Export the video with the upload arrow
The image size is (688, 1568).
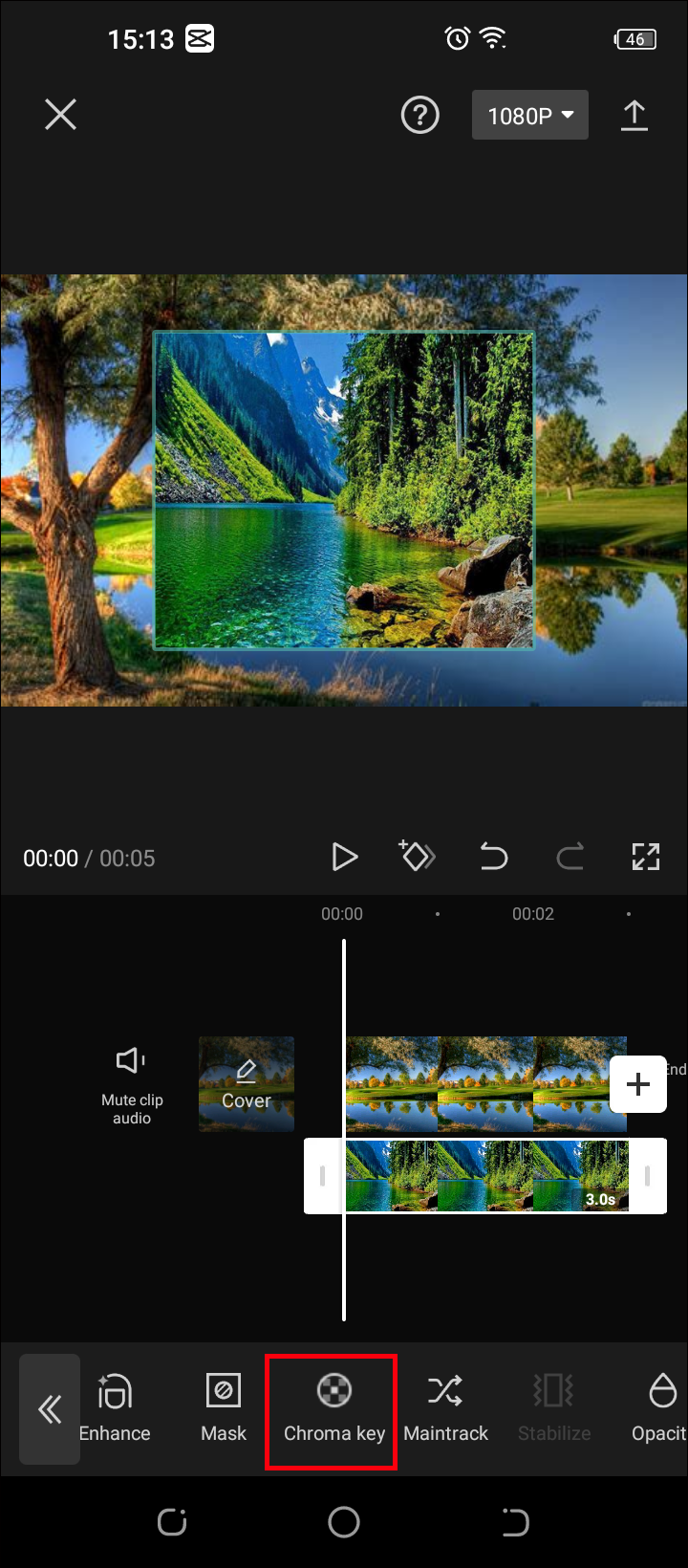634,116
